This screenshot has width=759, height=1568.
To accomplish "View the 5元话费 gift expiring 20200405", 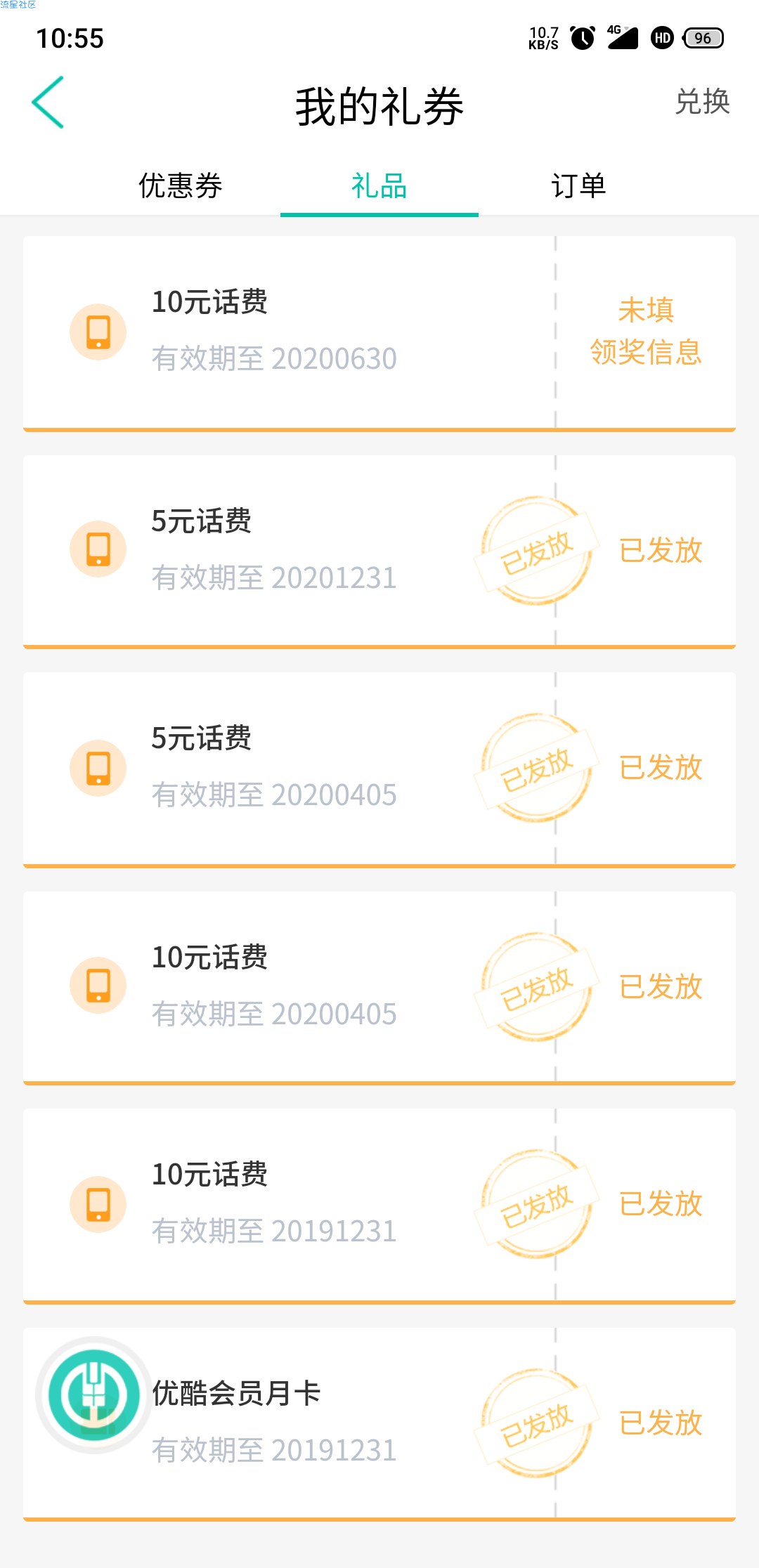I will coord(379,770).
